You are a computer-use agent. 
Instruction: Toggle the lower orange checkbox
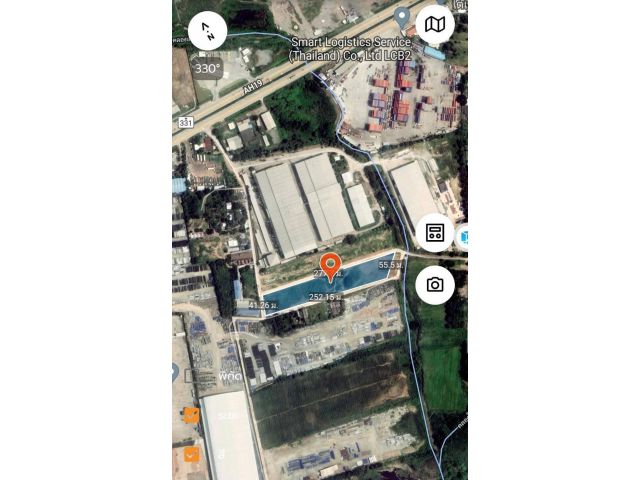tap(191, 455)
